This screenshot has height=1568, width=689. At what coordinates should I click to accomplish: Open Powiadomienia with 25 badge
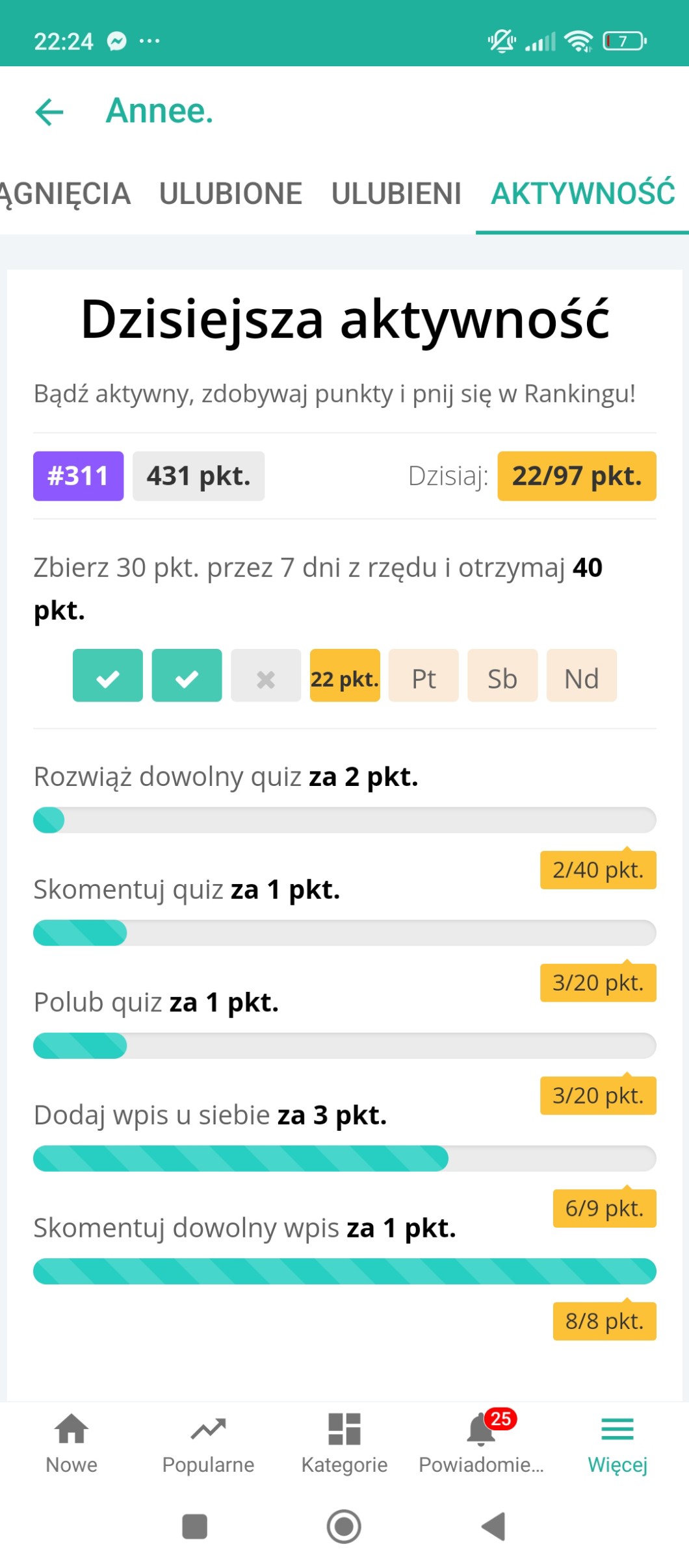(482, 1443)
